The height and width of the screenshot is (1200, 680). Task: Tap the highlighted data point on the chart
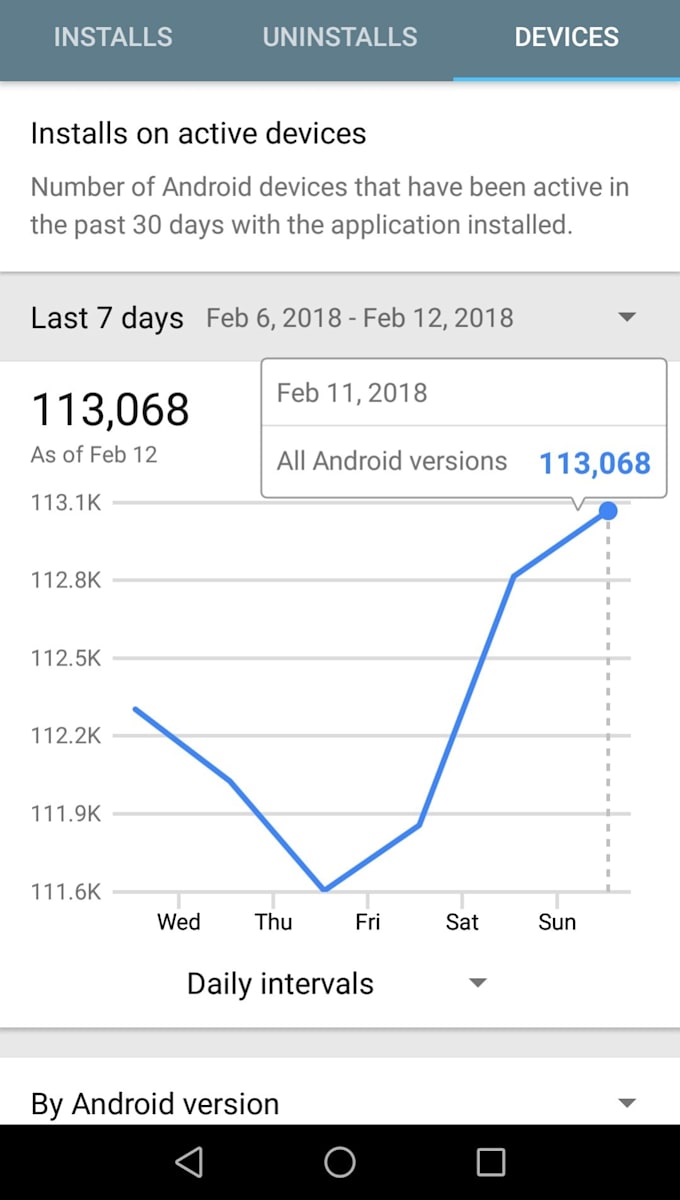coord(607,511)
